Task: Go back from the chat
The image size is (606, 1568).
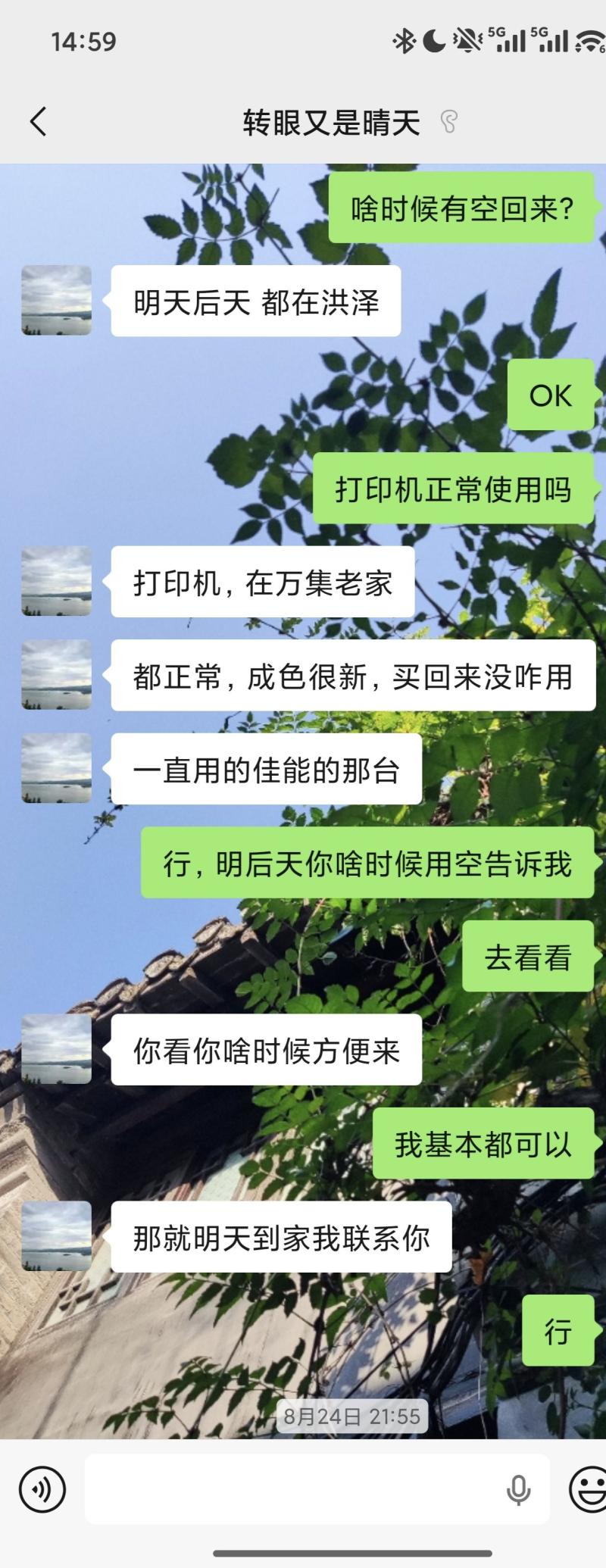Action: [x=38, y=121]
